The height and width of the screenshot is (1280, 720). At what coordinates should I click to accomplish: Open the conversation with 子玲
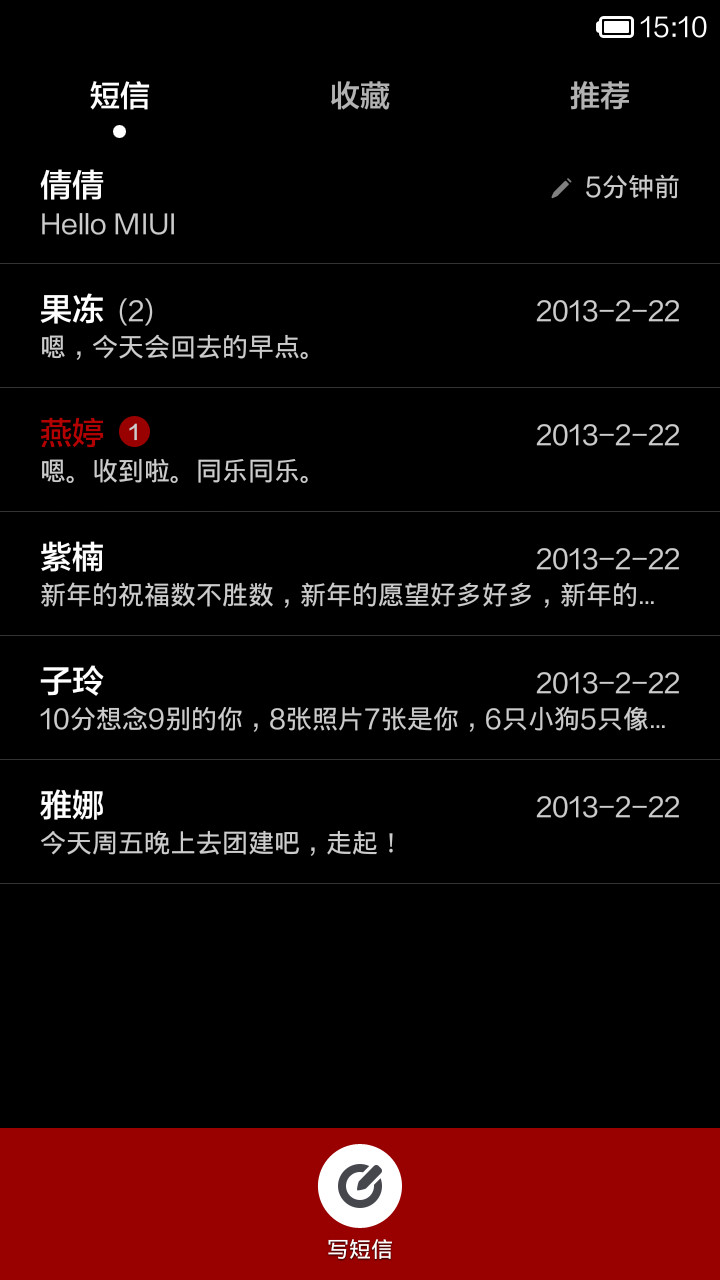pyautogui.click(x=360, y=698)
